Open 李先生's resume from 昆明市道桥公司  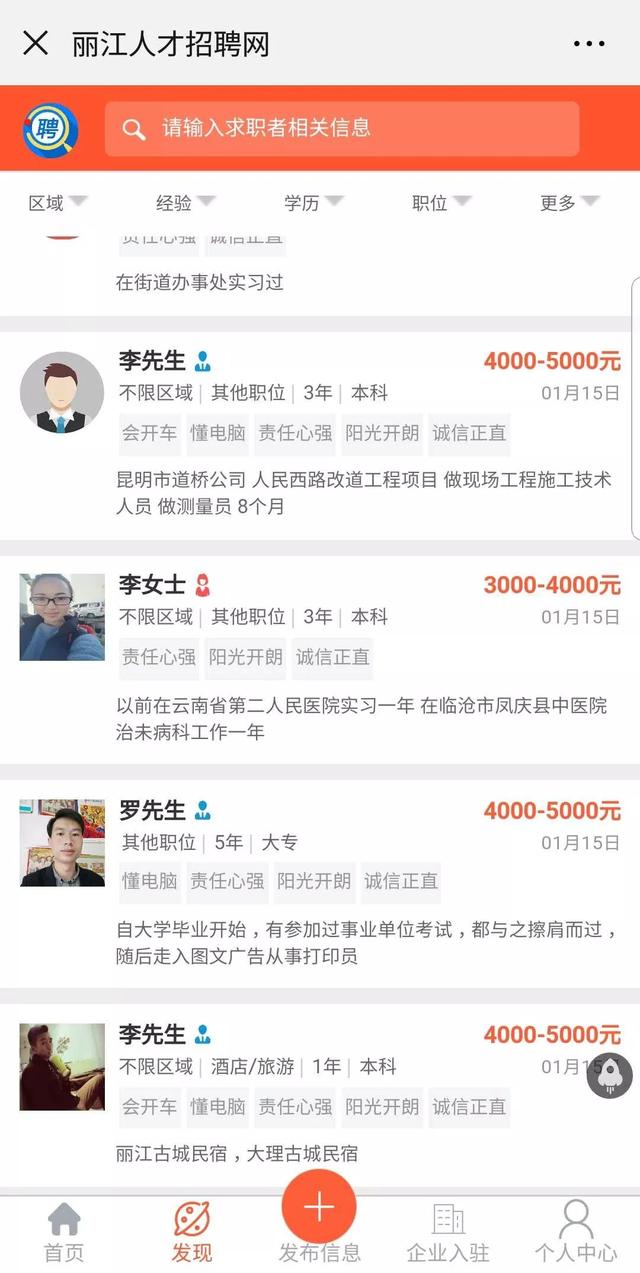point(320,435)
